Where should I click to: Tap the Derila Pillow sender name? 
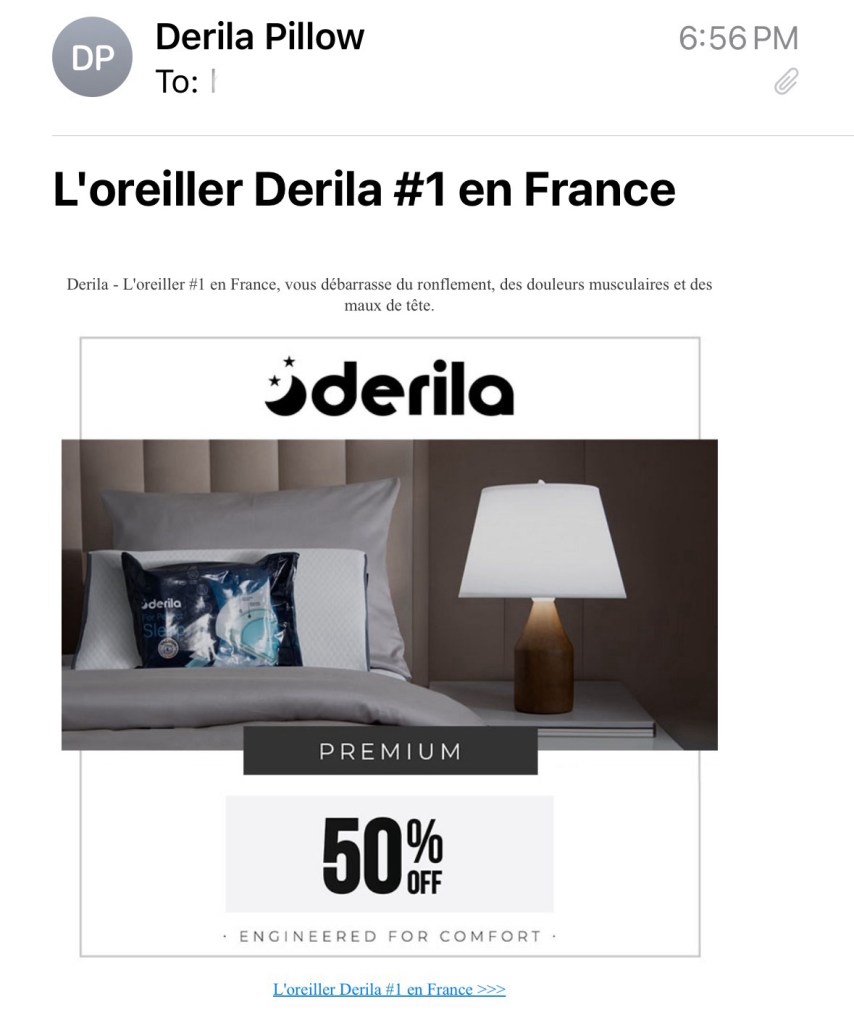[x=260, y=37]
